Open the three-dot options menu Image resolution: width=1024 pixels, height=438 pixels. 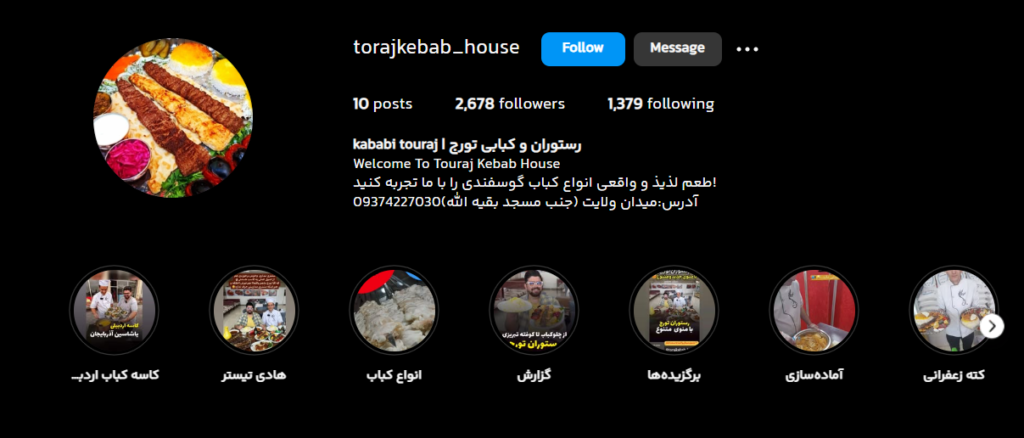click(x=747, y=48)
